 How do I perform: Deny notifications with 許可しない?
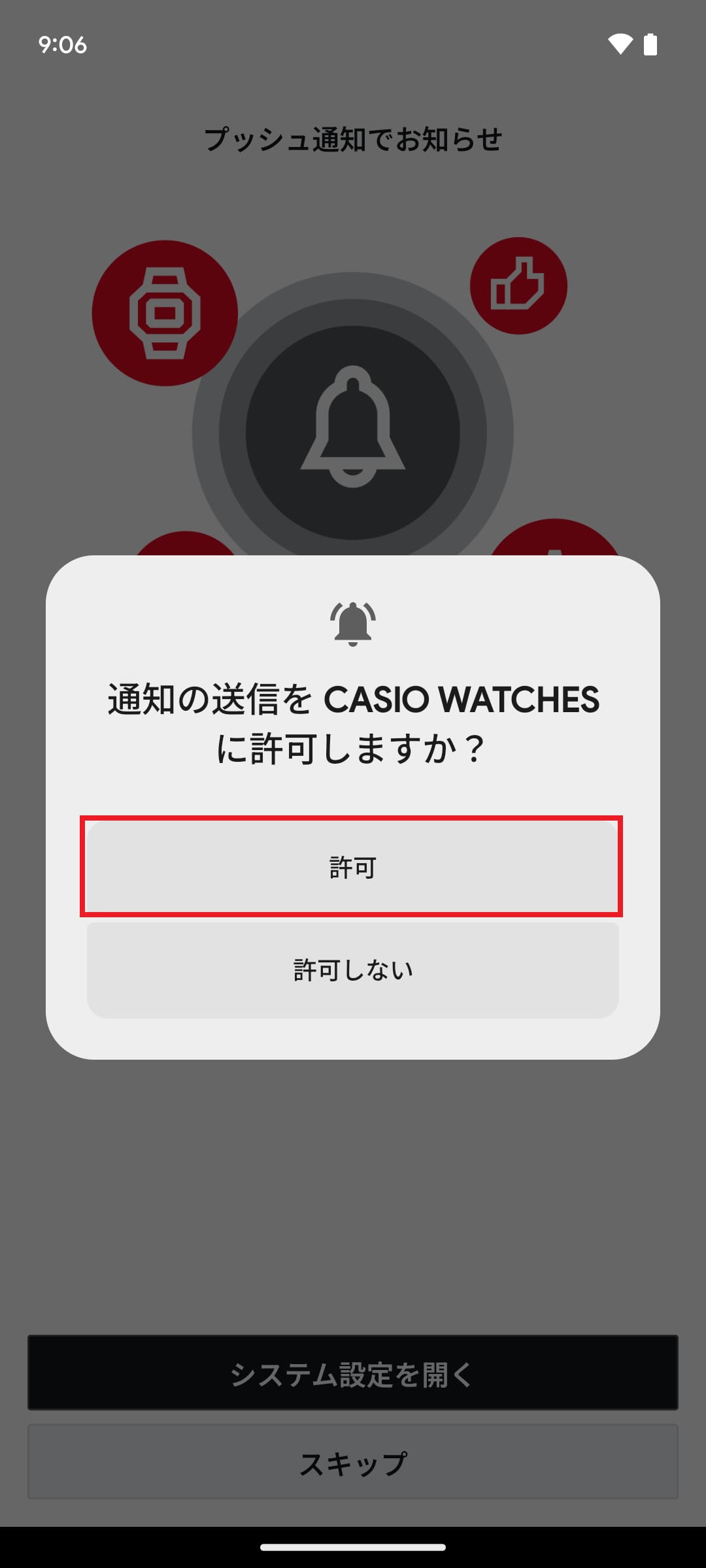tap(352, 970)
